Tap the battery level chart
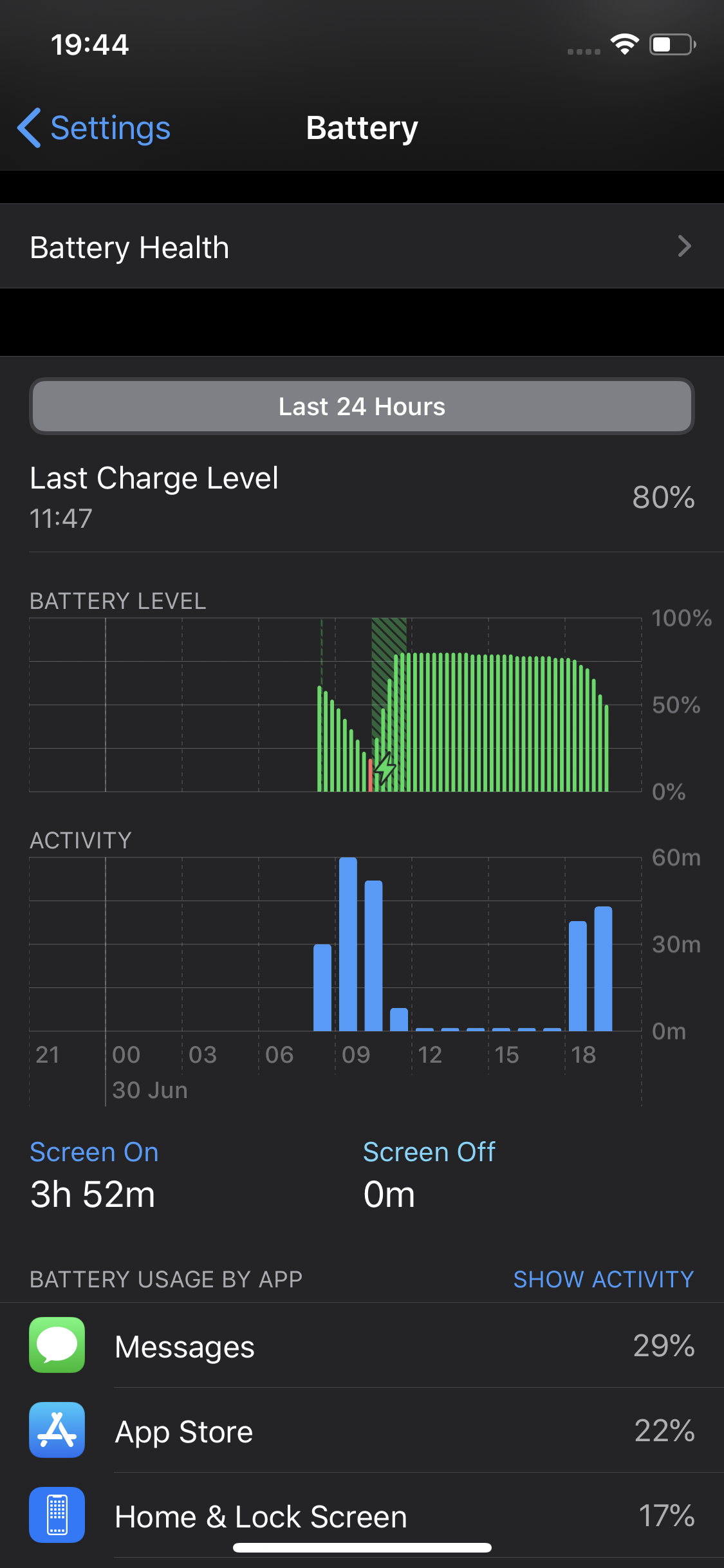 point(335,705)
